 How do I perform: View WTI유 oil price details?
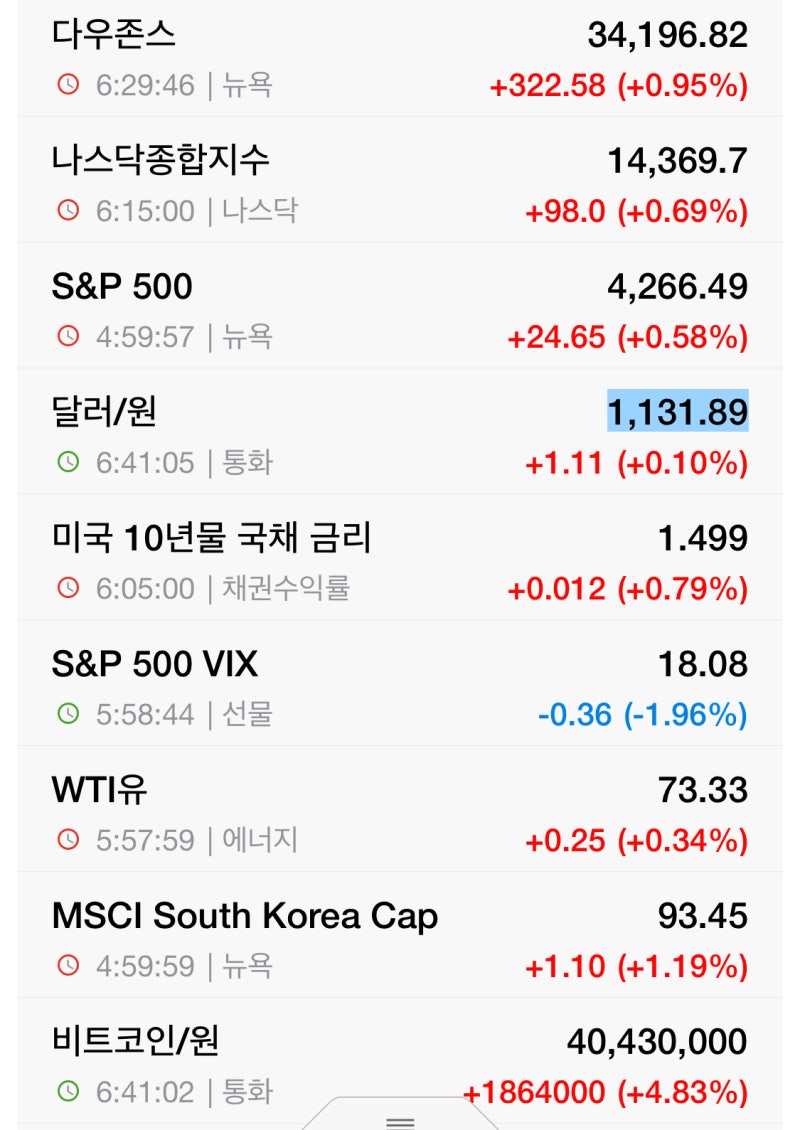[400, 814]
